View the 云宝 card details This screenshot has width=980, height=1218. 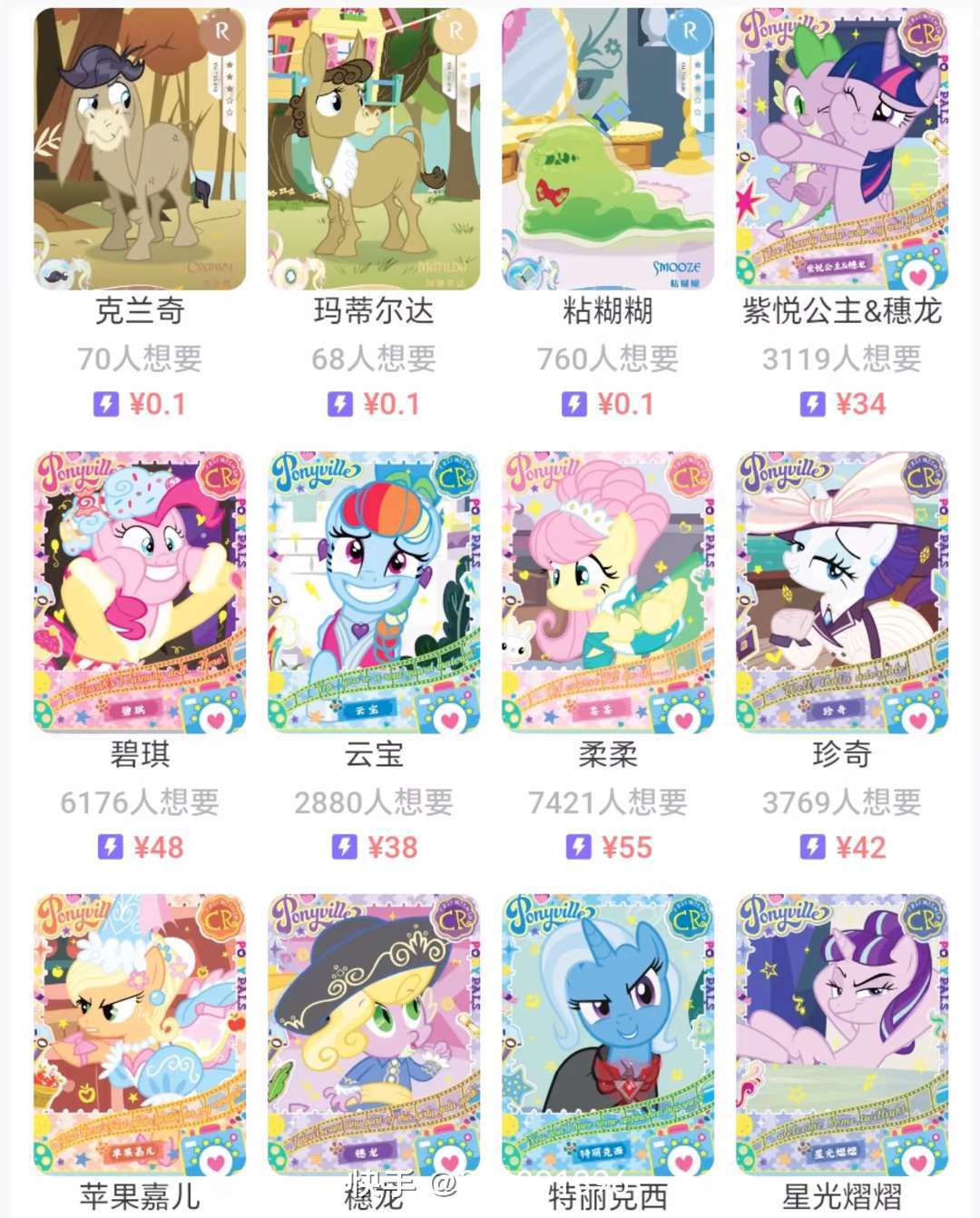(x=374, y=592)
